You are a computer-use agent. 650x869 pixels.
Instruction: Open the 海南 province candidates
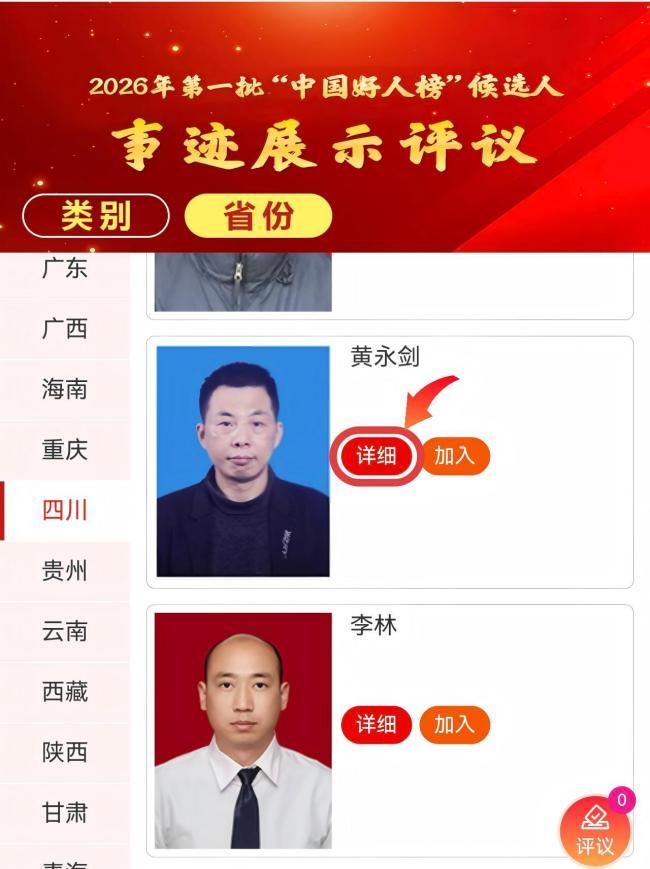(65, 389)
